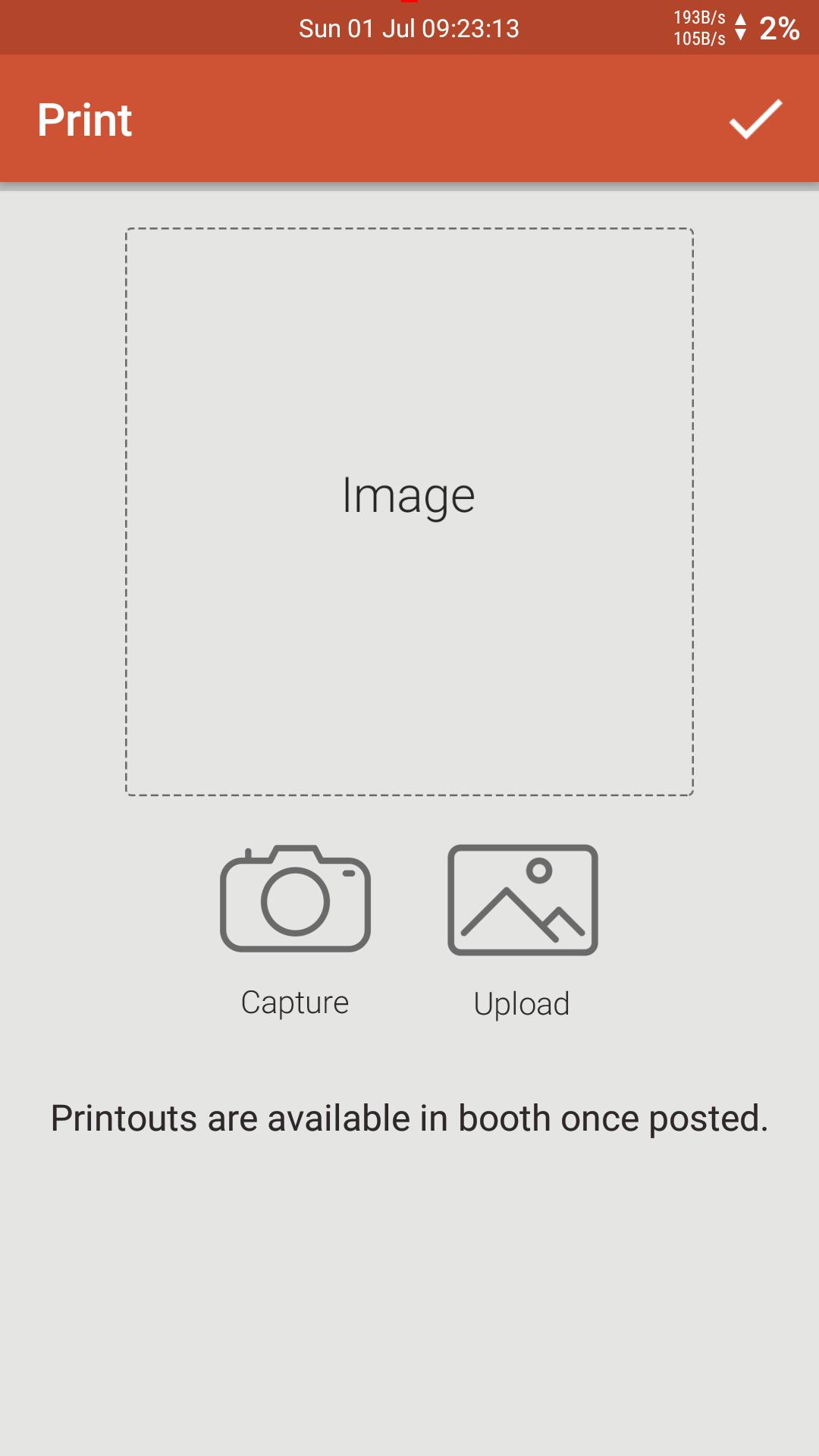Confirm print with the checkmark icon
Image resolution: width=819 pixels, height=1456 pixels.
point(755,119)
